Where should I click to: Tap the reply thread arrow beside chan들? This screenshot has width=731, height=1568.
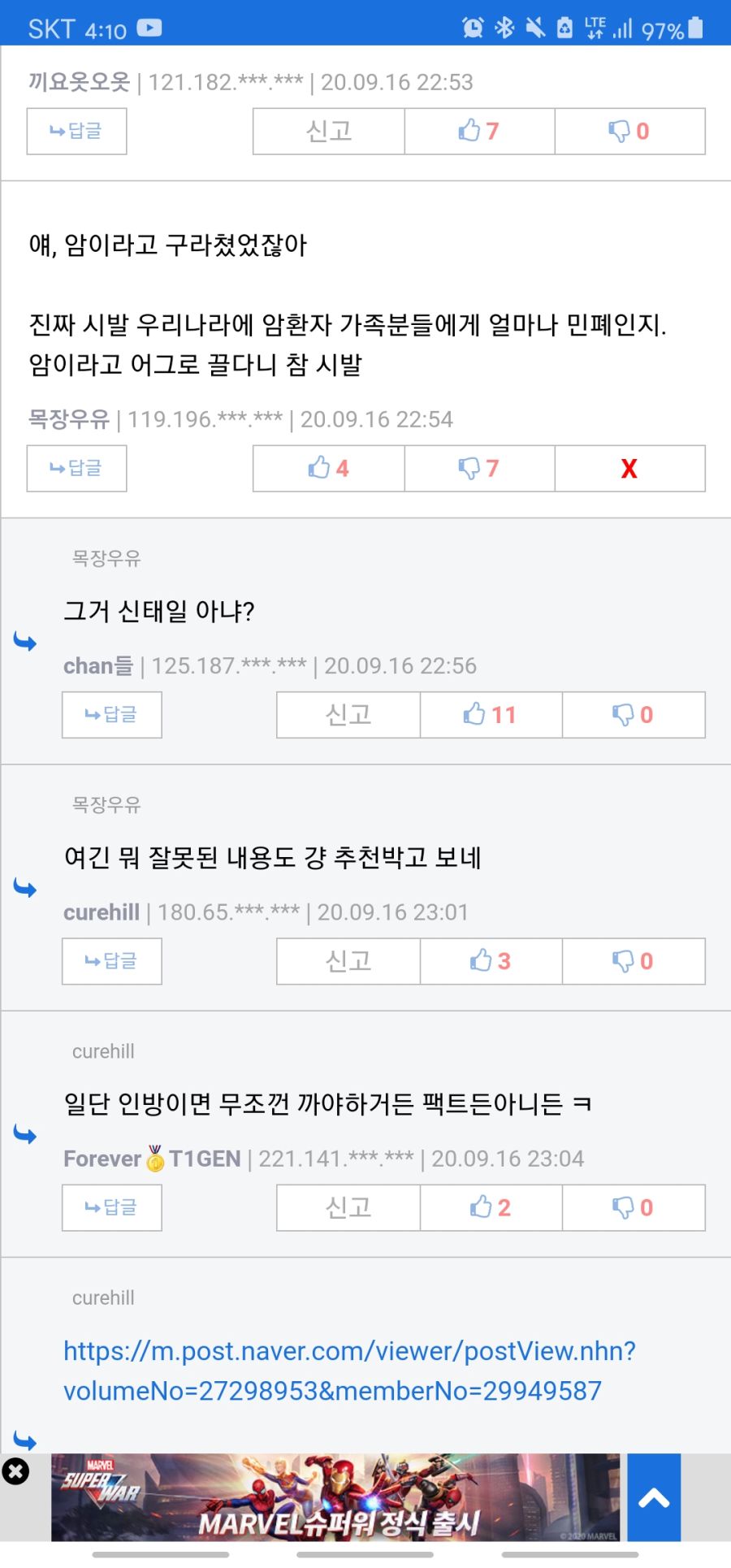pos(26,642)
